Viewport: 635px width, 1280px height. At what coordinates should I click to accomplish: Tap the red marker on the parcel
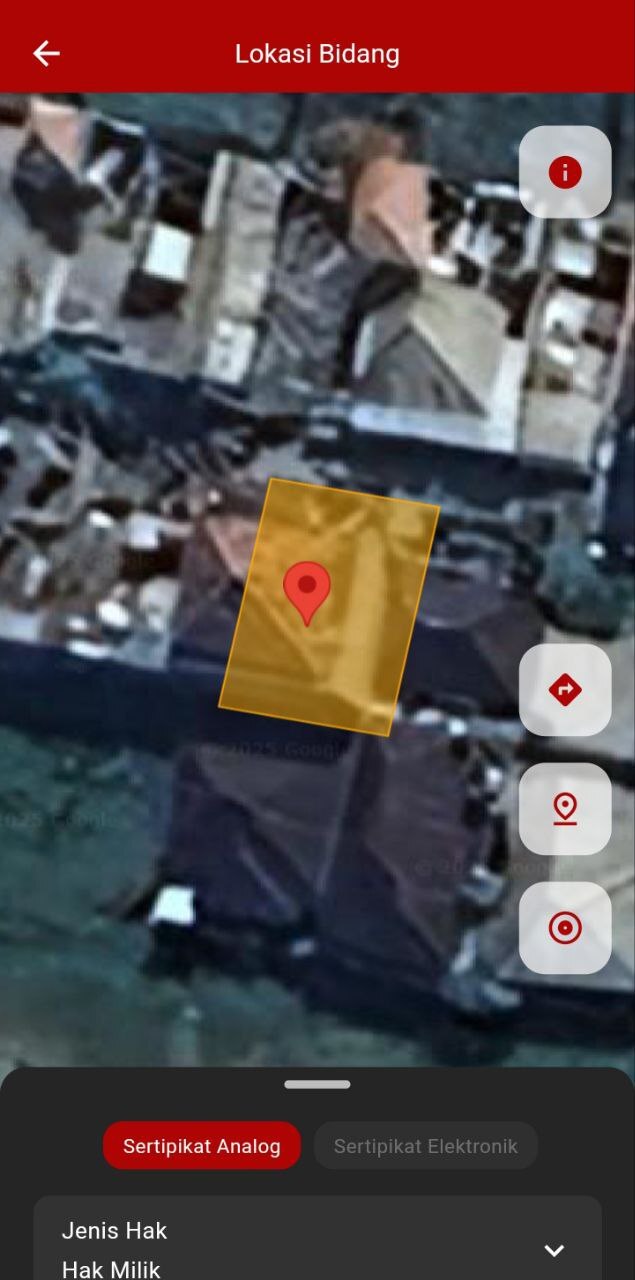tap(307, 590)
